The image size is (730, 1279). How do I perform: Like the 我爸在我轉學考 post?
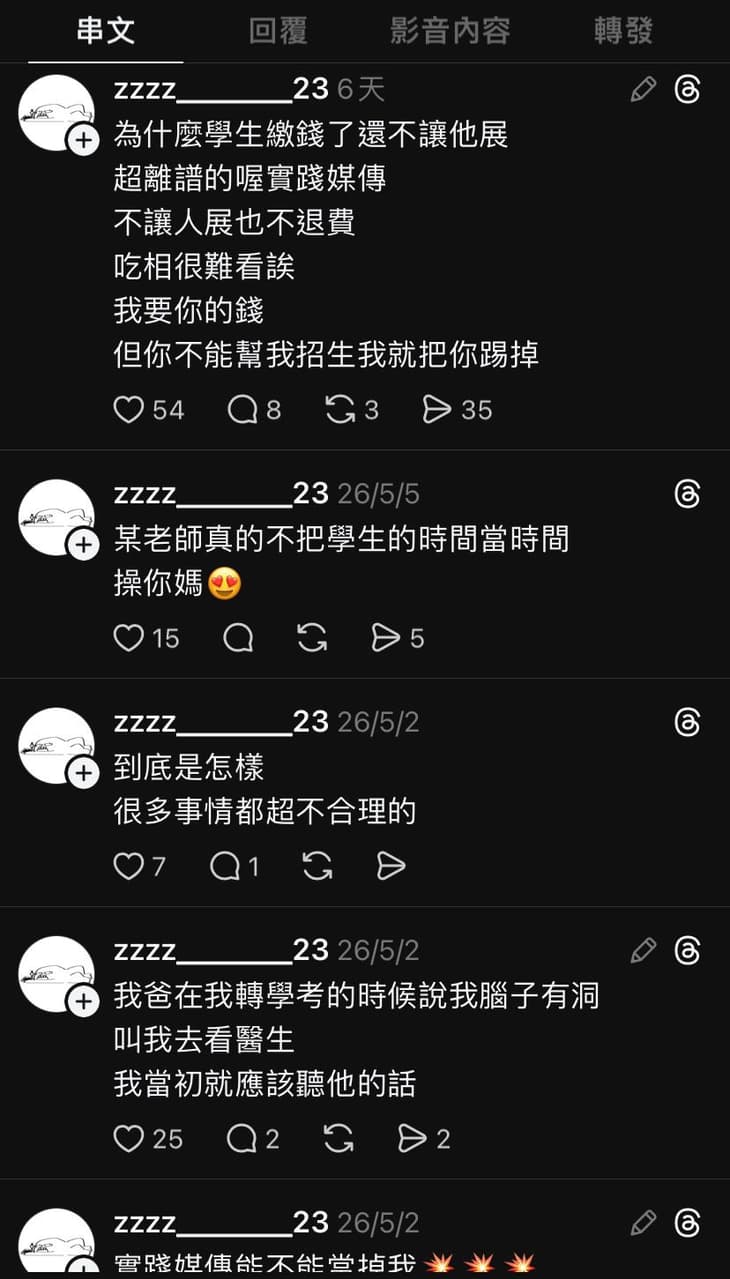[x=128, y=1138]
